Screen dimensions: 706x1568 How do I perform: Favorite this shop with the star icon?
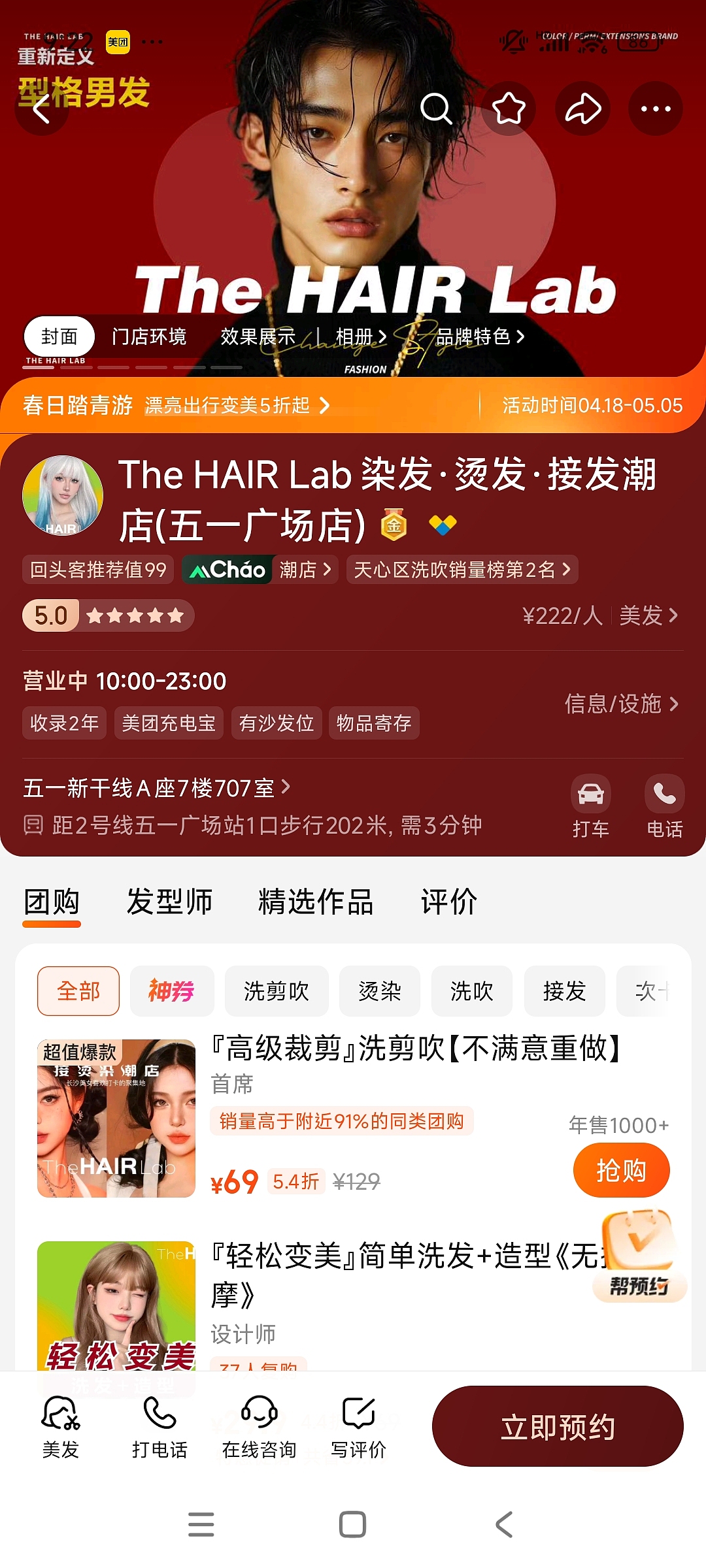point(509,108)
